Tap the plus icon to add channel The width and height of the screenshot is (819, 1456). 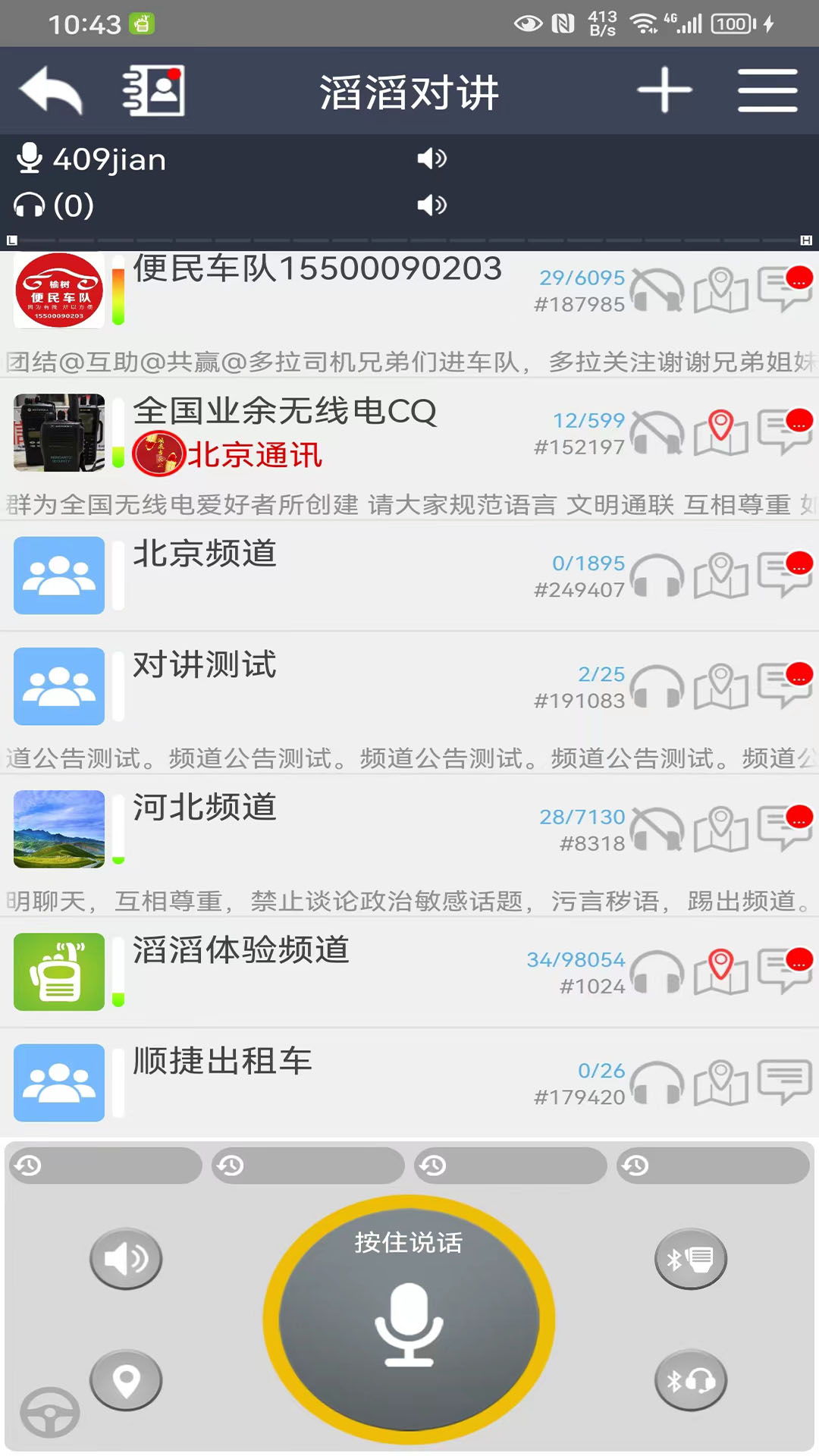pyautogui.click(x=664, y=90)
